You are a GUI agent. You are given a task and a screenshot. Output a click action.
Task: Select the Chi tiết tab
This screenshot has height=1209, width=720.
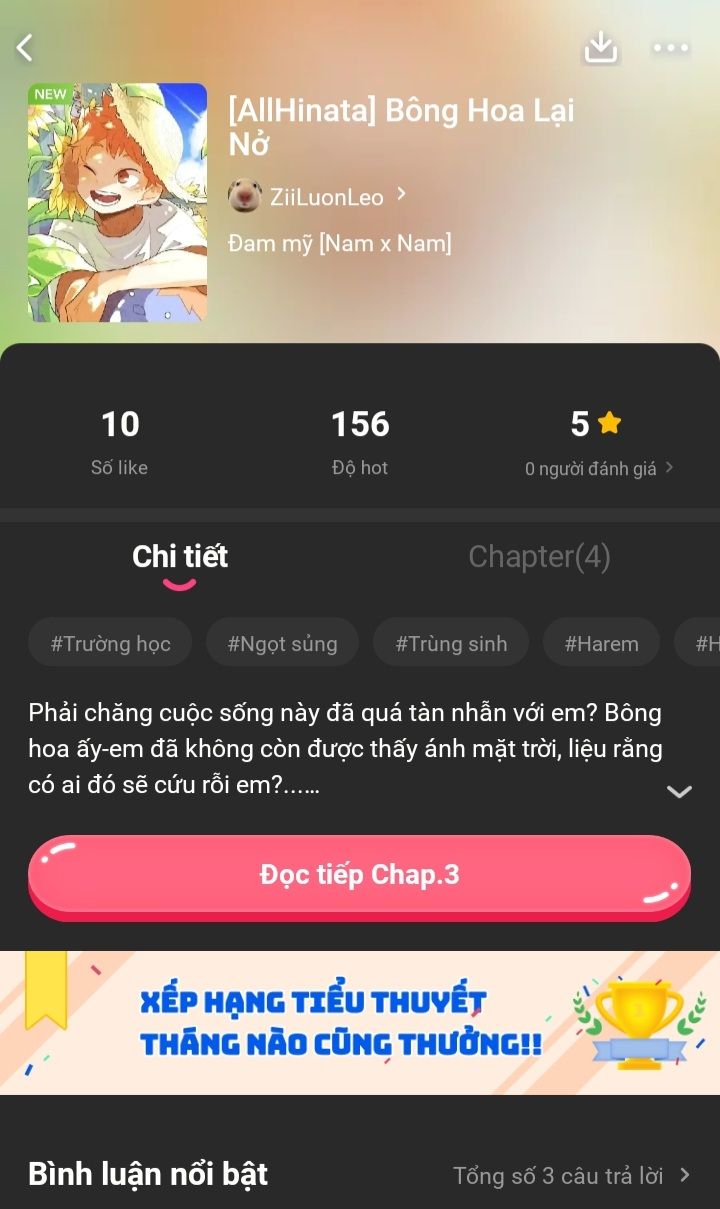[x=180, y=556]
